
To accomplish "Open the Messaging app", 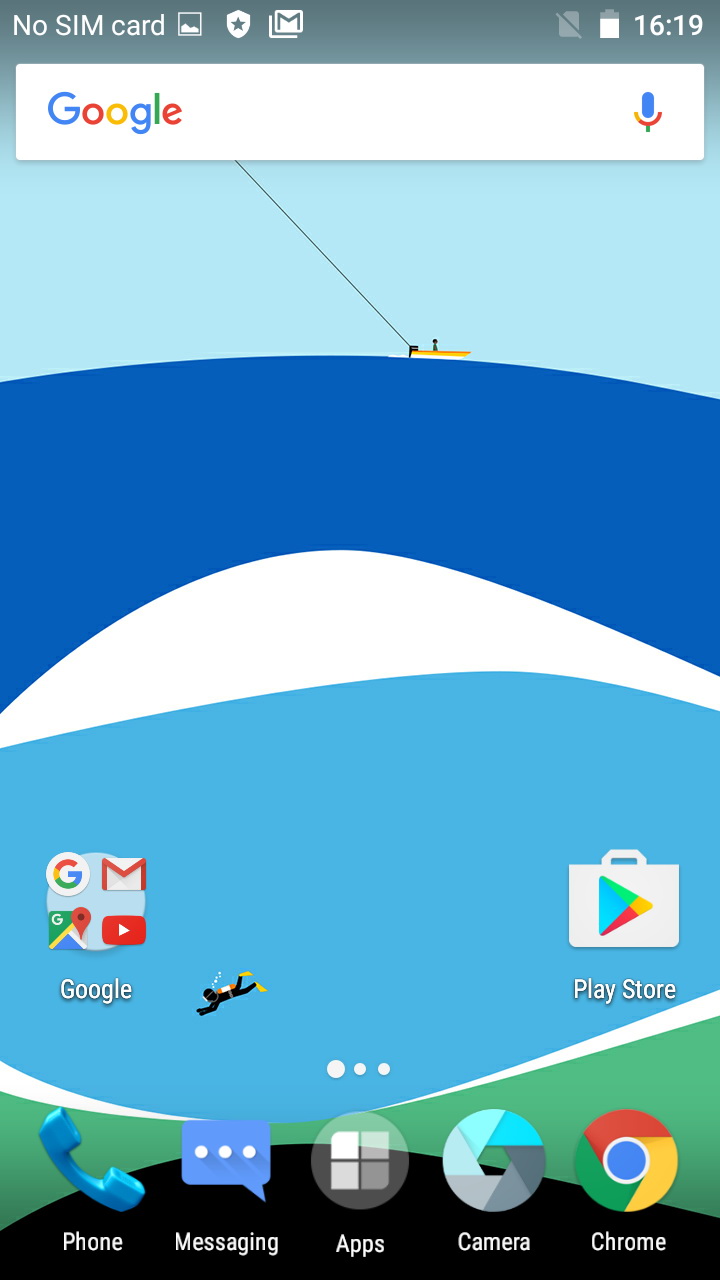I will [226, 1162].
